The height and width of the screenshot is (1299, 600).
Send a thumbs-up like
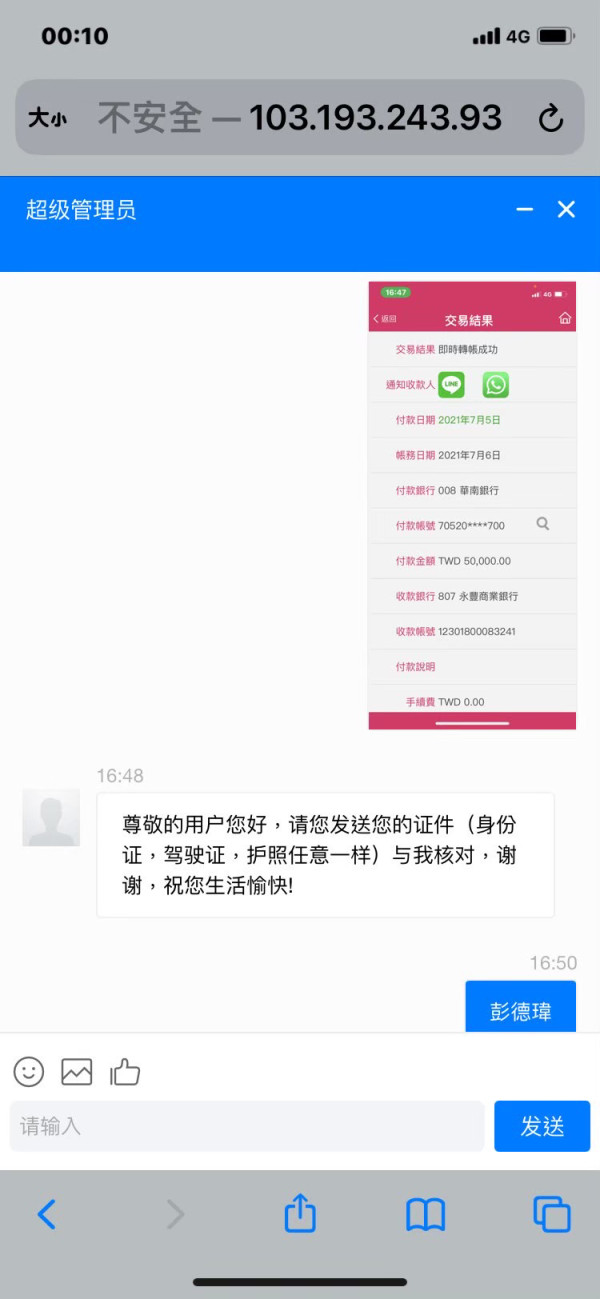click(x=125, y=1072)
